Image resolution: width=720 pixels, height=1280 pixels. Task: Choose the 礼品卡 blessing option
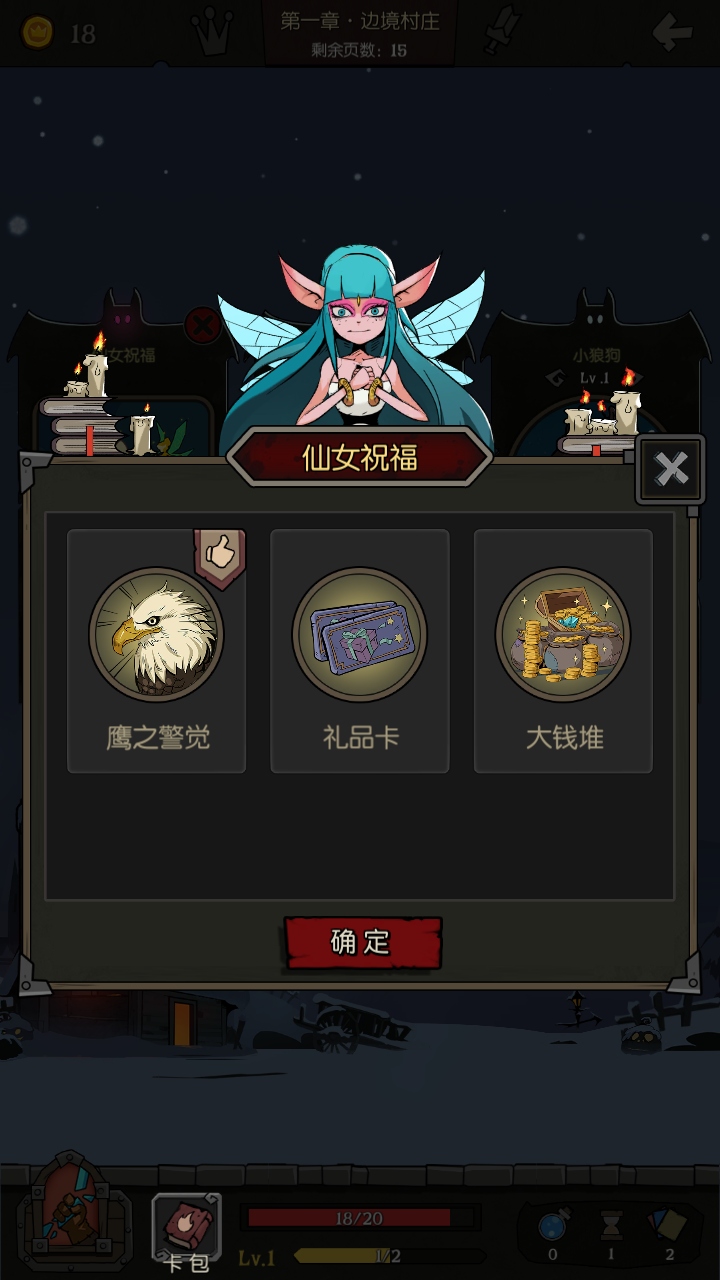click(x=359, y=650)
